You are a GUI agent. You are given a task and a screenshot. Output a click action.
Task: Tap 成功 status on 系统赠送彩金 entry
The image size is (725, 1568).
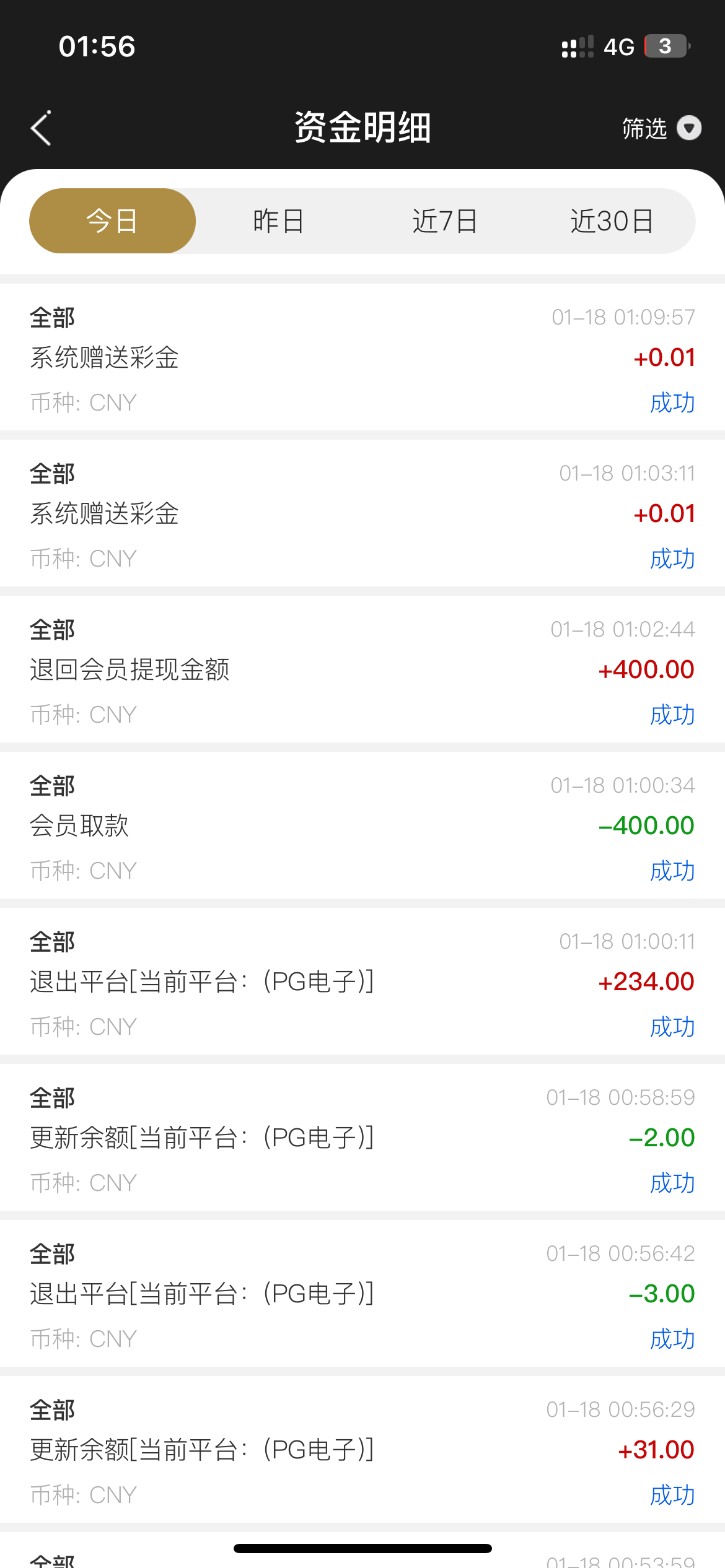click(x=672, y=403)
